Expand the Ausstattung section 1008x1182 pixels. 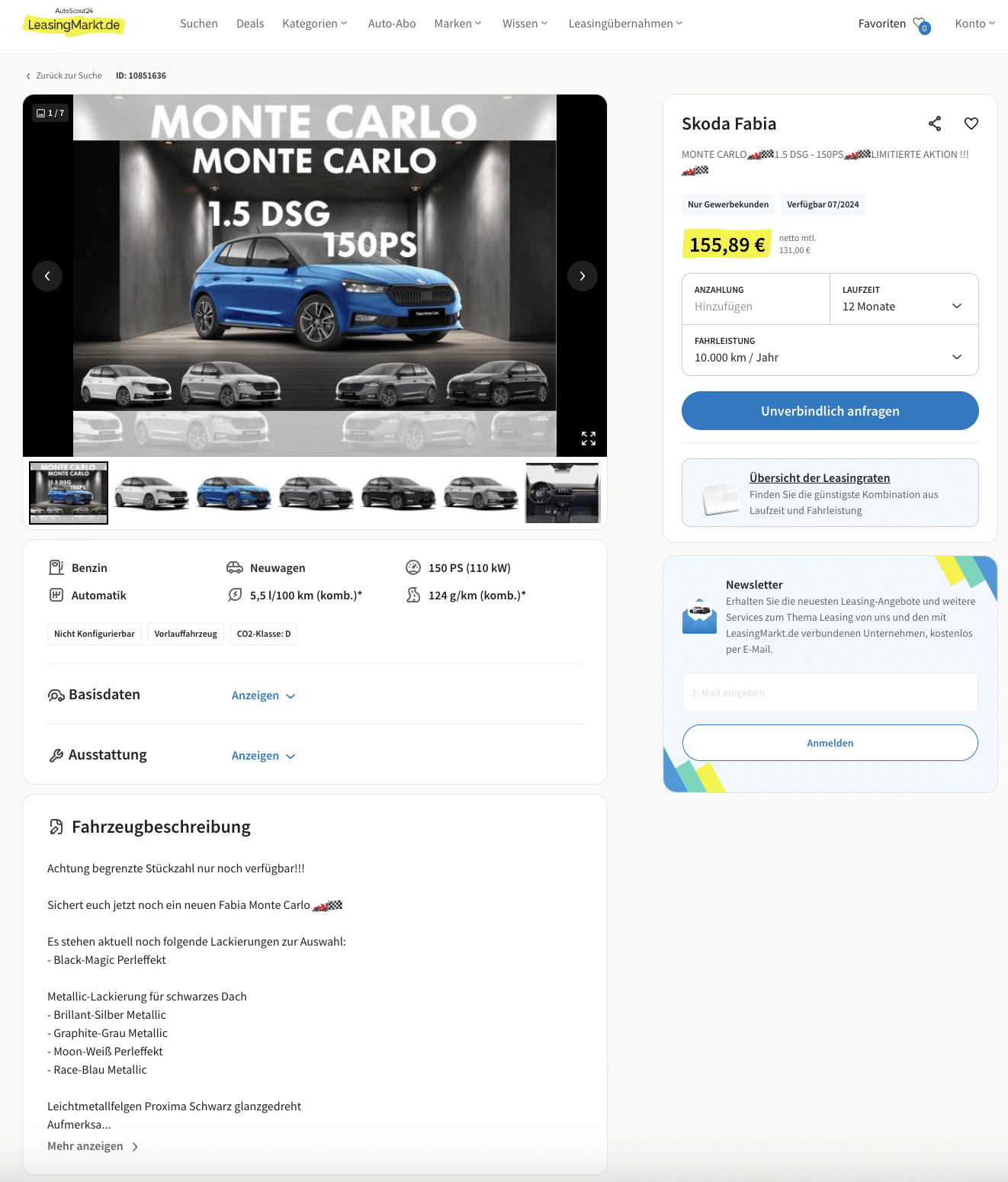tap(263, 756)
